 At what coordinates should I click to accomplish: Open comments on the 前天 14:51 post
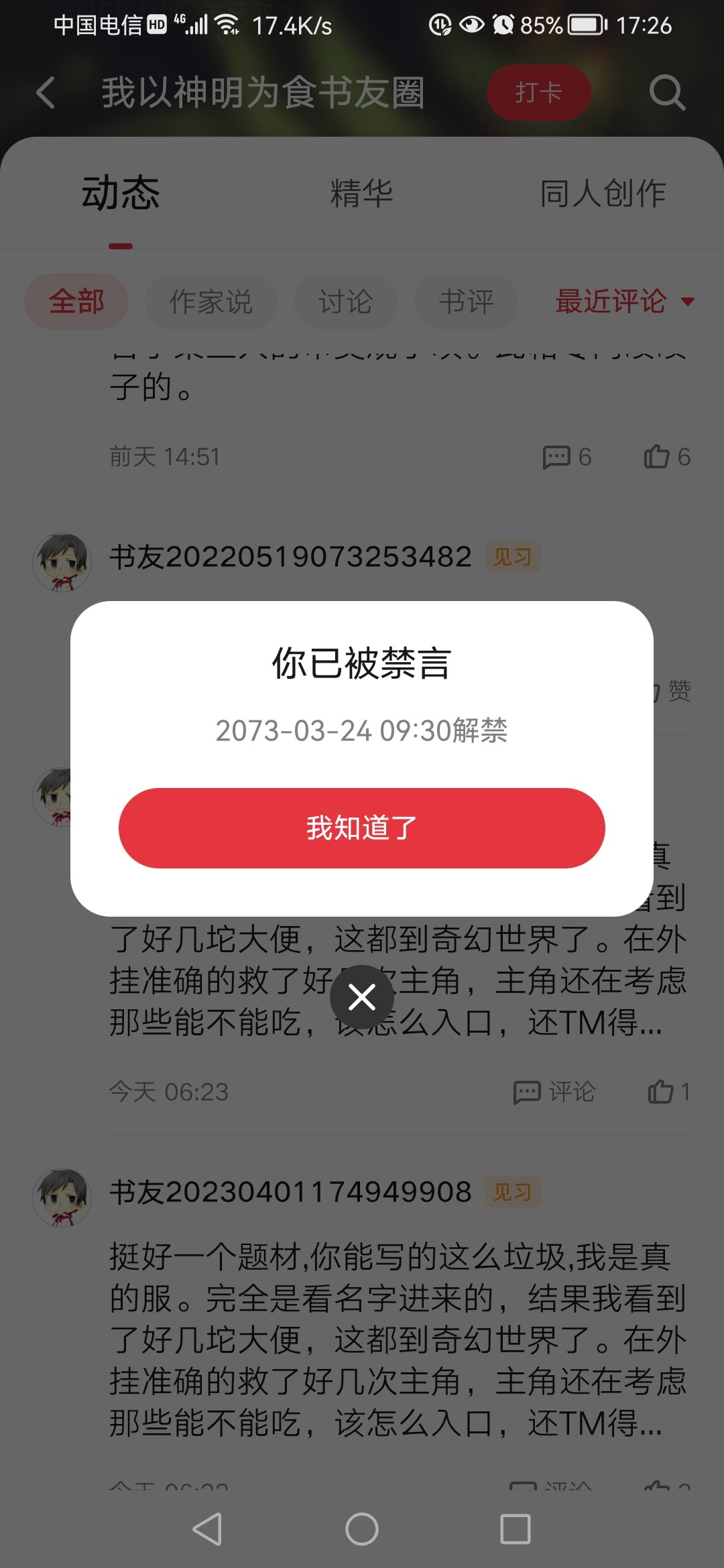tap(566, 457)
